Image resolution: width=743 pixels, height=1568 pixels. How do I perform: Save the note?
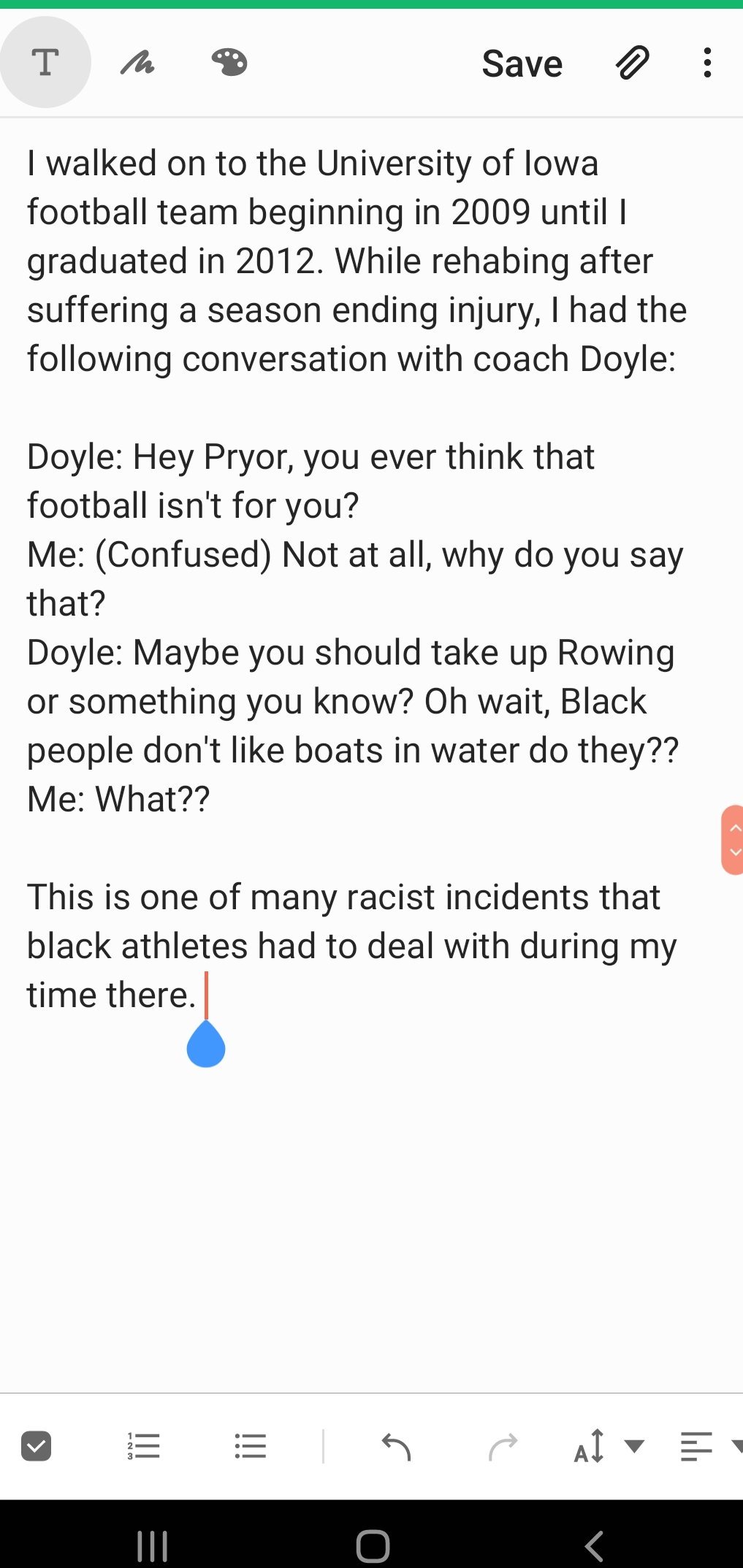tap(522, 64)
